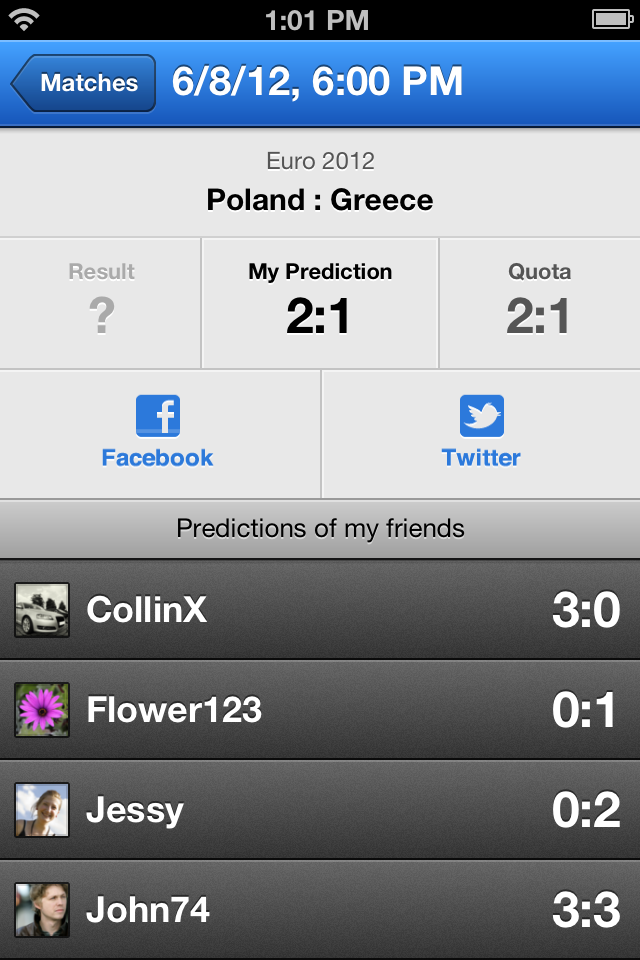The height and width of the screenshot is (960, 640).
Task: Share prediction on Twitter
Action: [481, 433]
